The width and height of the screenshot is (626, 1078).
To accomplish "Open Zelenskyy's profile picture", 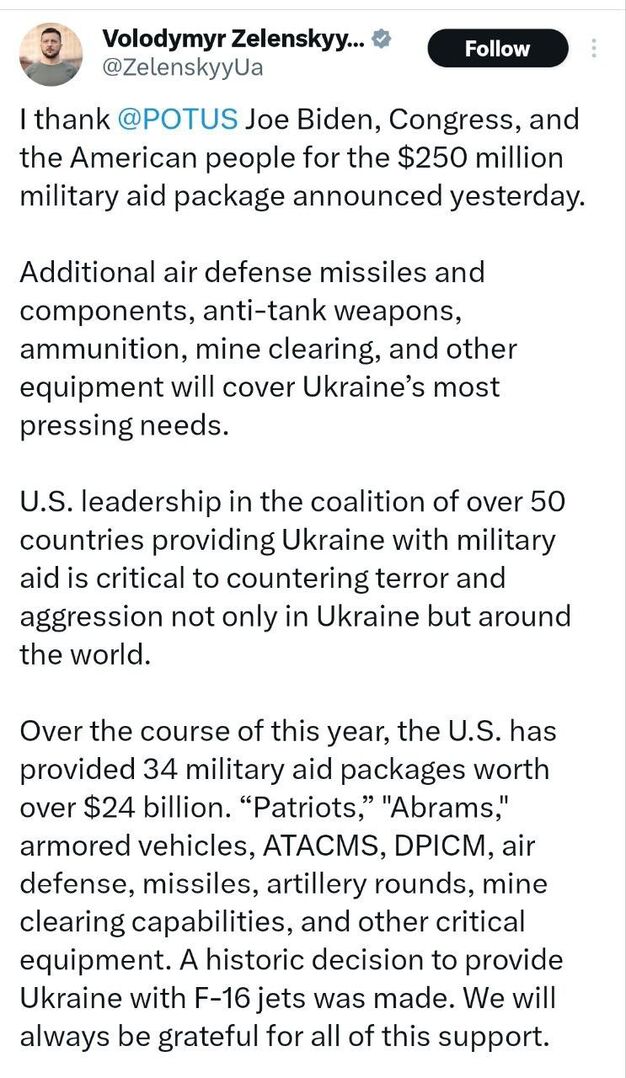I will click(x=52, y=54).
